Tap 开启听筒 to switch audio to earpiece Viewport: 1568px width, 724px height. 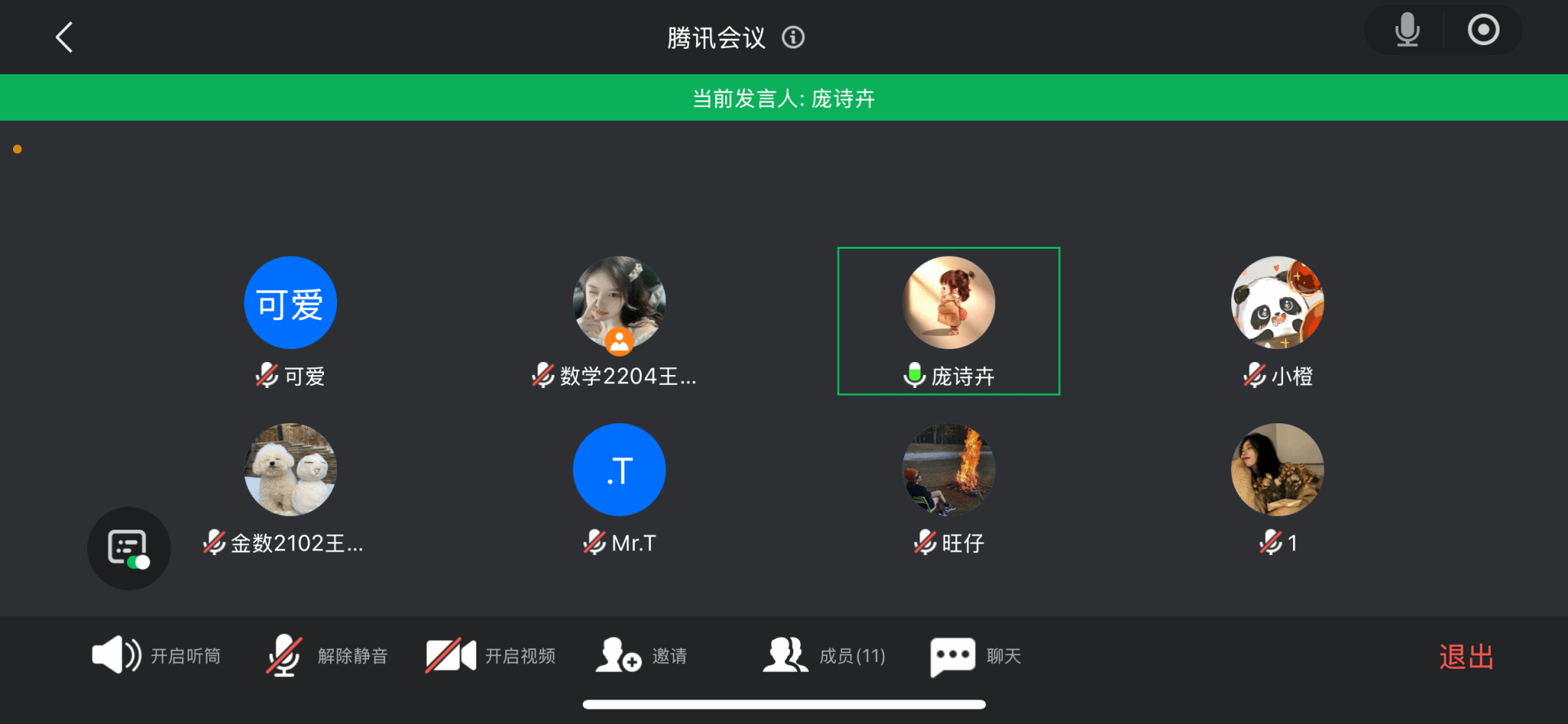coord(156,656)
